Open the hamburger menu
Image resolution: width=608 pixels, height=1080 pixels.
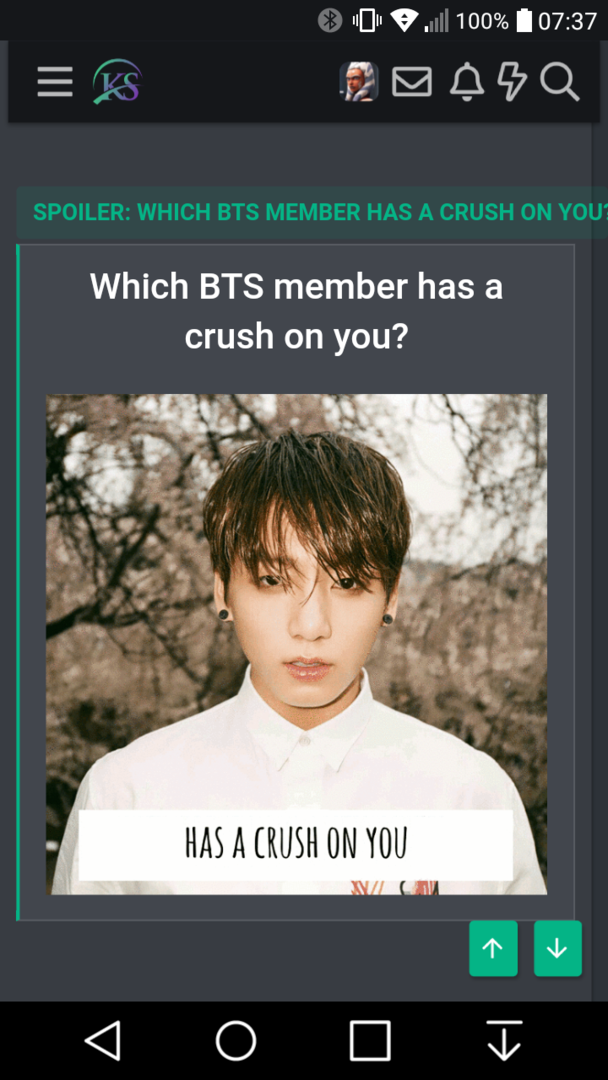click(x=55, y=82)
